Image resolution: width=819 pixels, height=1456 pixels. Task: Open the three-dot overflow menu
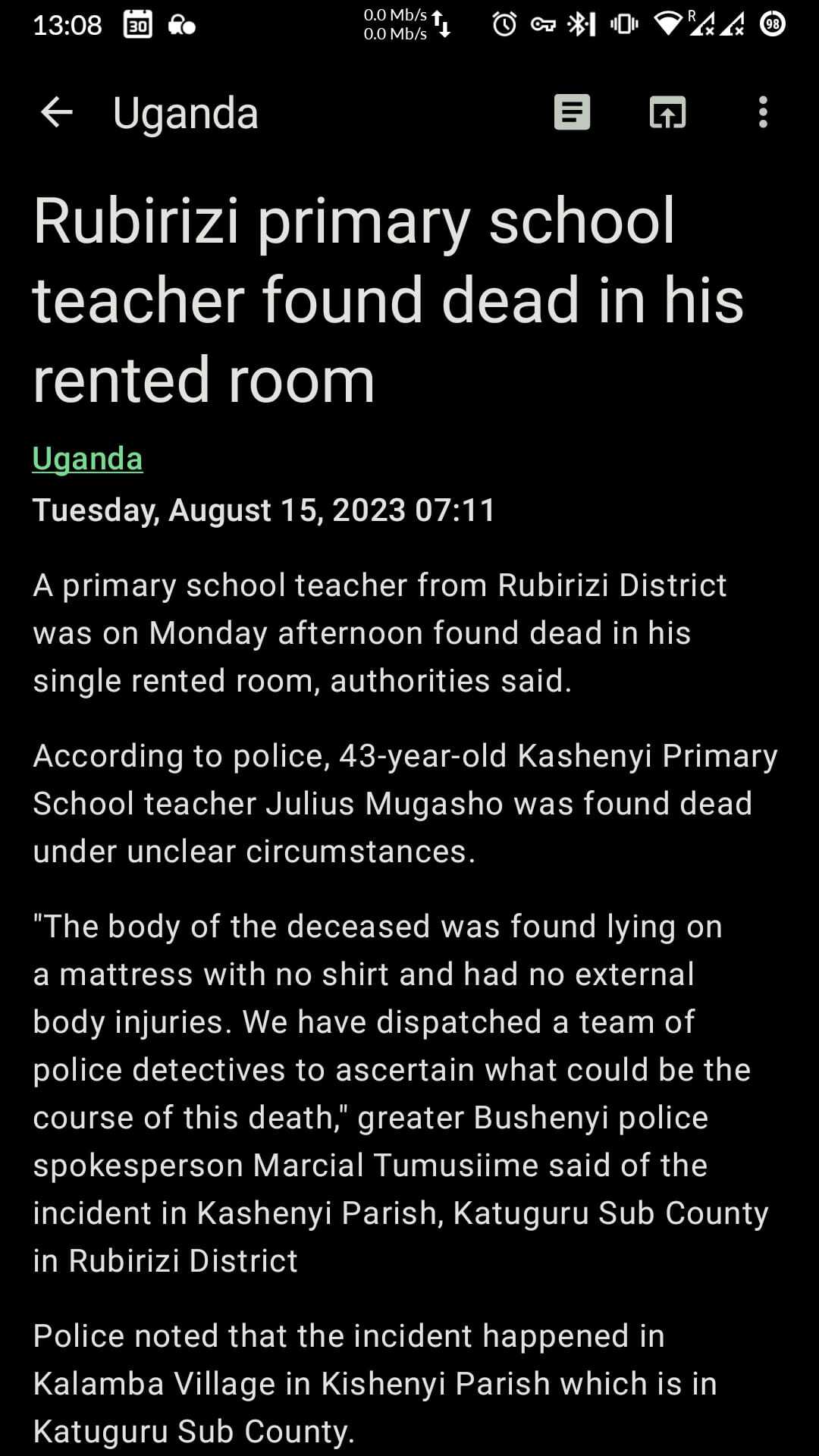pos(763,112)
